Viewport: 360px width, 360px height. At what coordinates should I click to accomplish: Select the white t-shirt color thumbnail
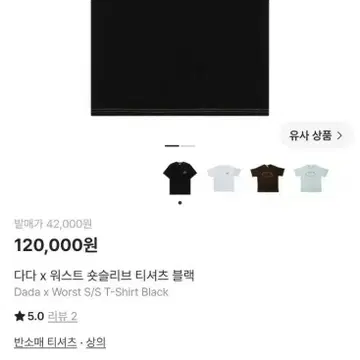pos(224,178)
